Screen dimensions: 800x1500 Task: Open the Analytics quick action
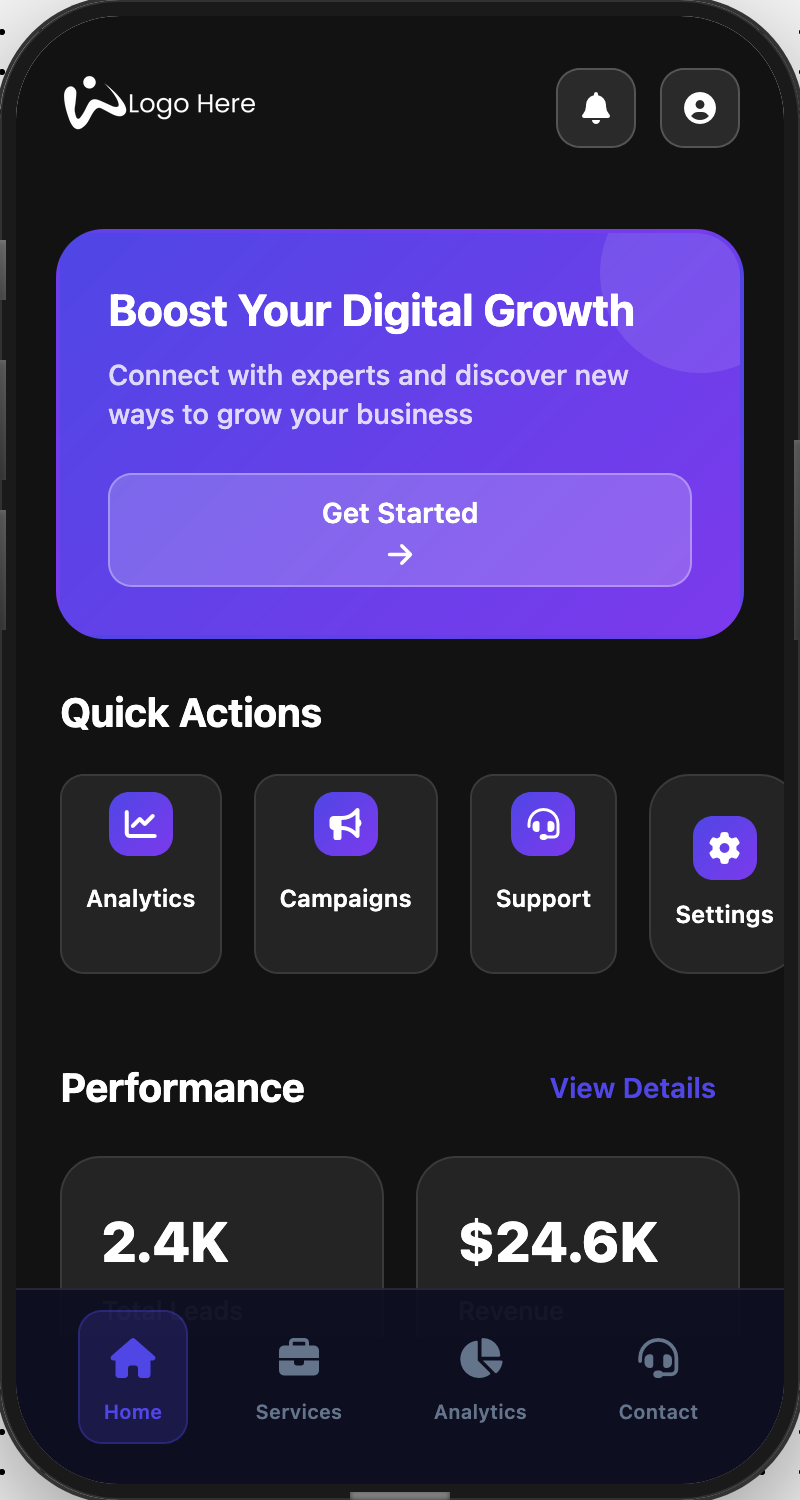coord(141,873)
